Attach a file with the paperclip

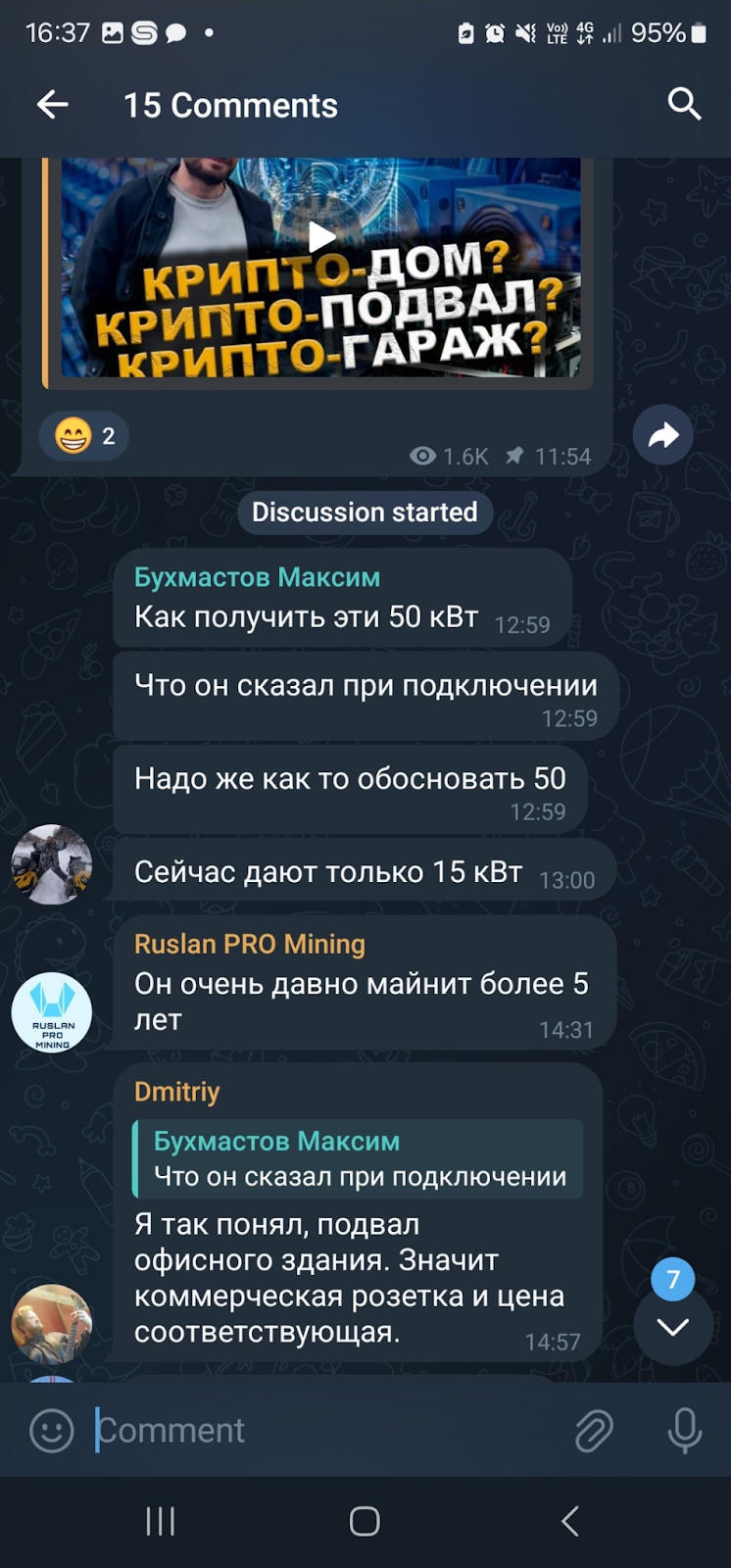pos(594,1431)
